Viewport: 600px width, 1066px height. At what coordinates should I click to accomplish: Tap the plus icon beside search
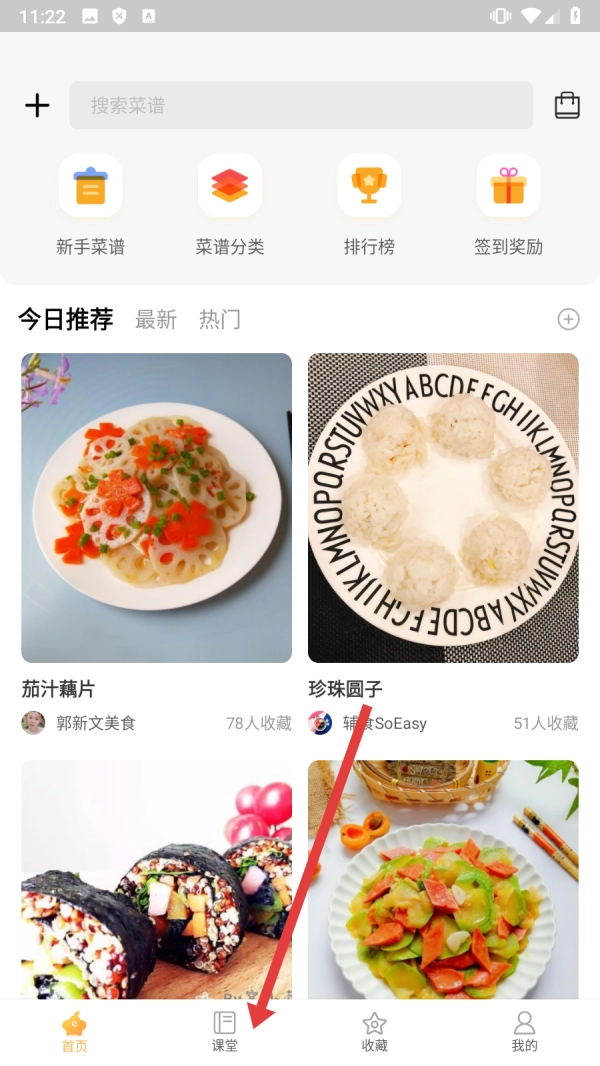(x=37, y=105)
